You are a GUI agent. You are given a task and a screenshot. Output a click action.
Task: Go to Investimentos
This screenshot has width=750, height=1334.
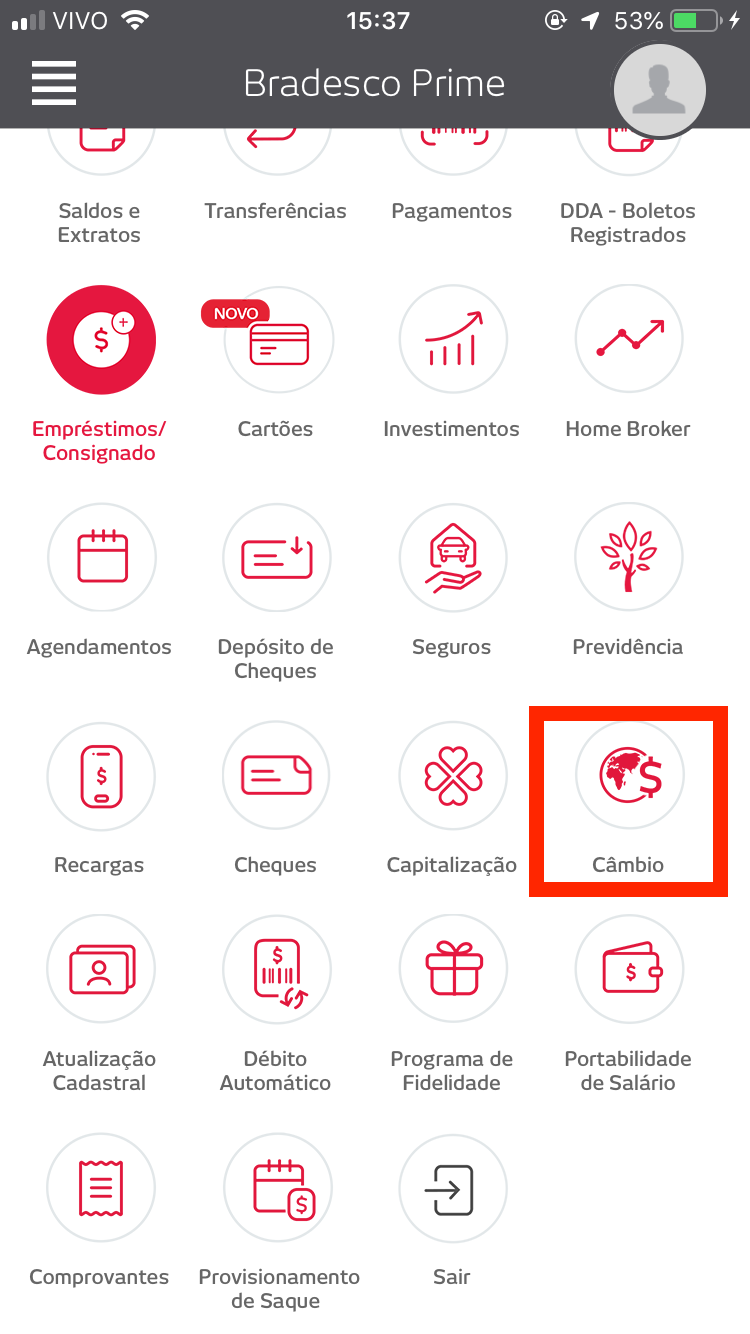[x=452, y=340]
